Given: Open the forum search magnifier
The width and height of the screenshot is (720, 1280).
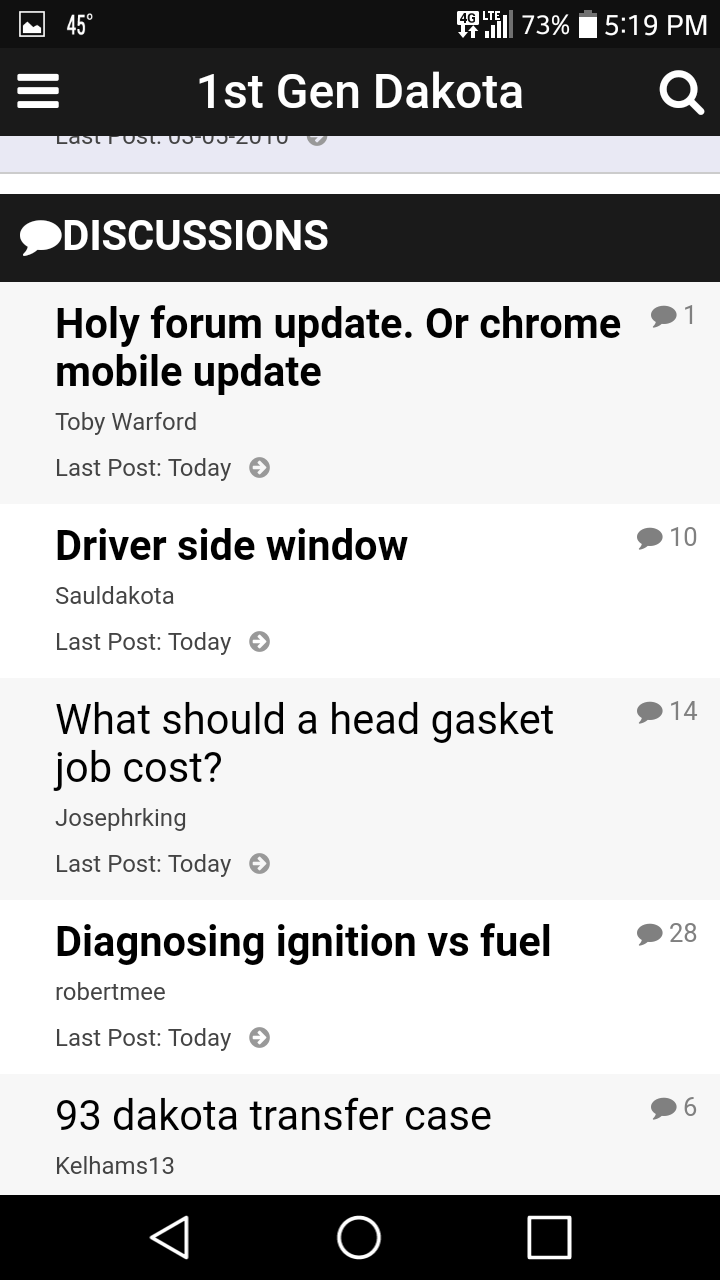Looking at the screenshot, I should [682, 92].
